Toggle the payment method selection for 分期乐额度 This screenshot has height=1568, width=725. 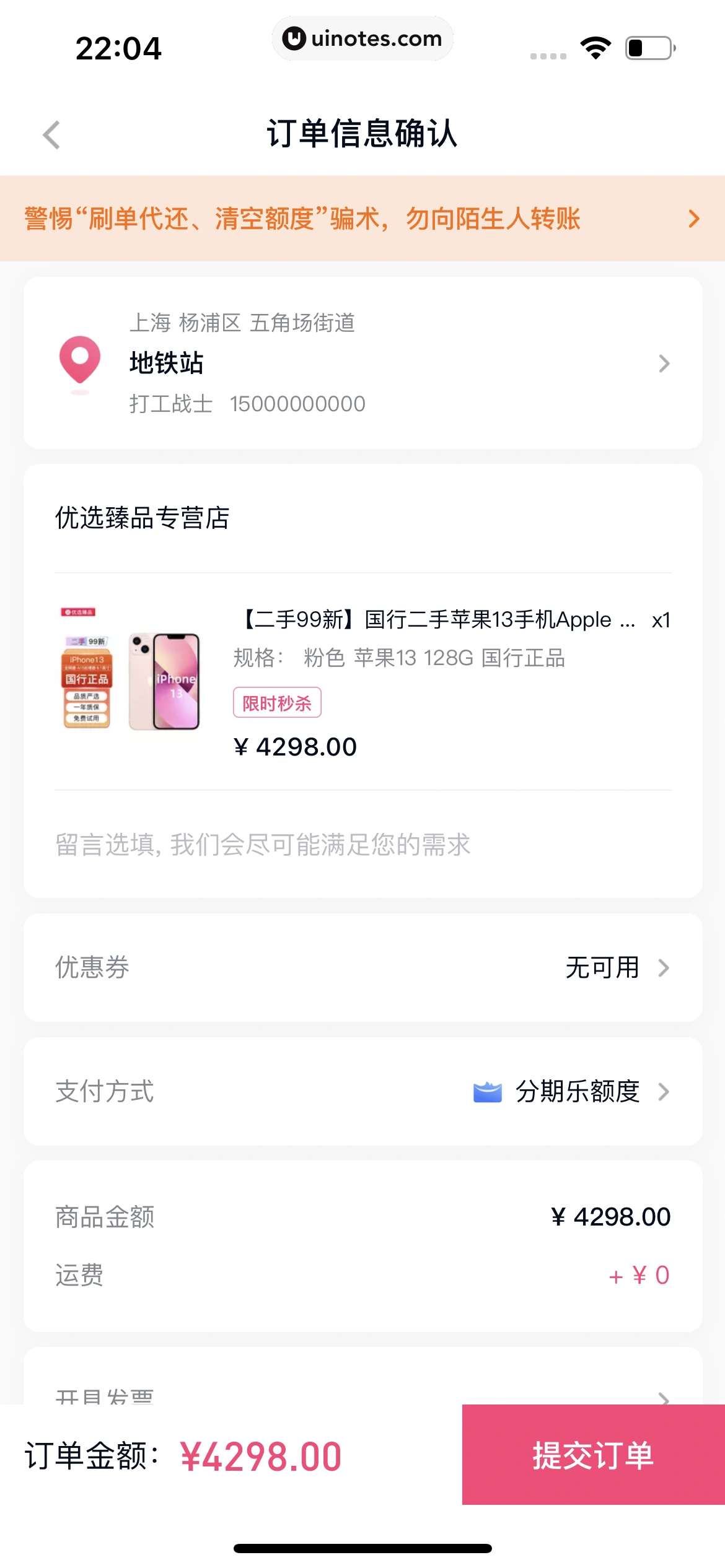[x=575, y=1091]
